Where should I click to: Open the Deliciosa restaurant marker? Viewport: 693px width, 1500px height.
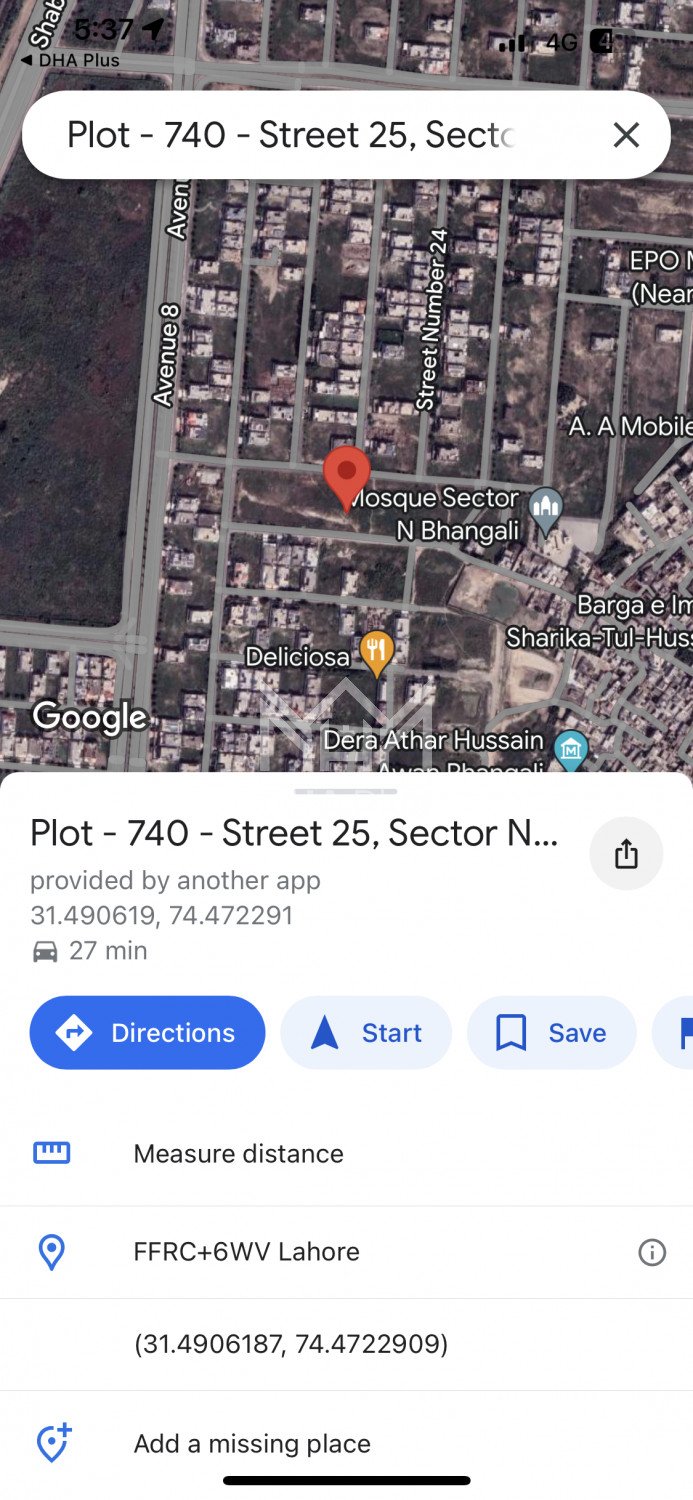(x=376, y=653)
